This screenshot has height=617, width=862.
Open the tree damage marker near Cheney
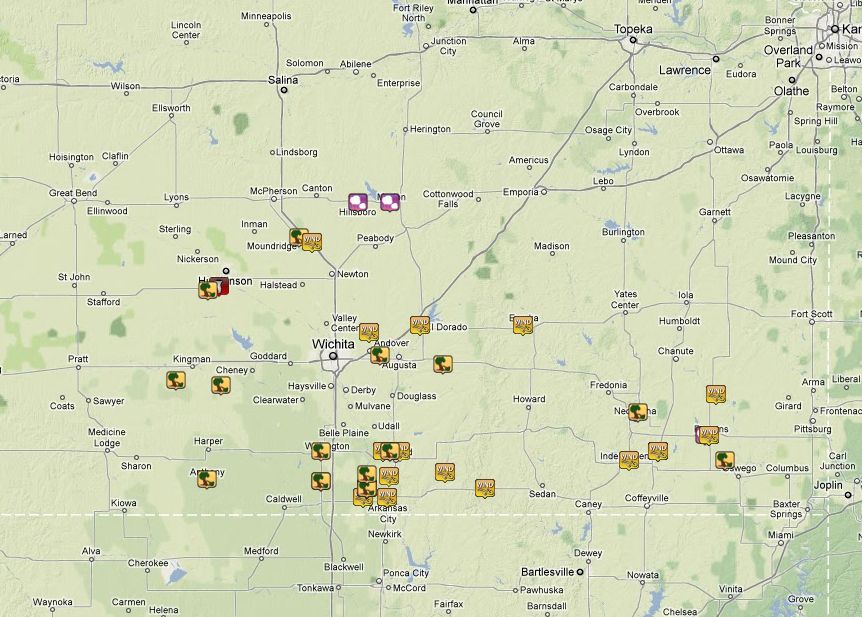tap(221, 384)
